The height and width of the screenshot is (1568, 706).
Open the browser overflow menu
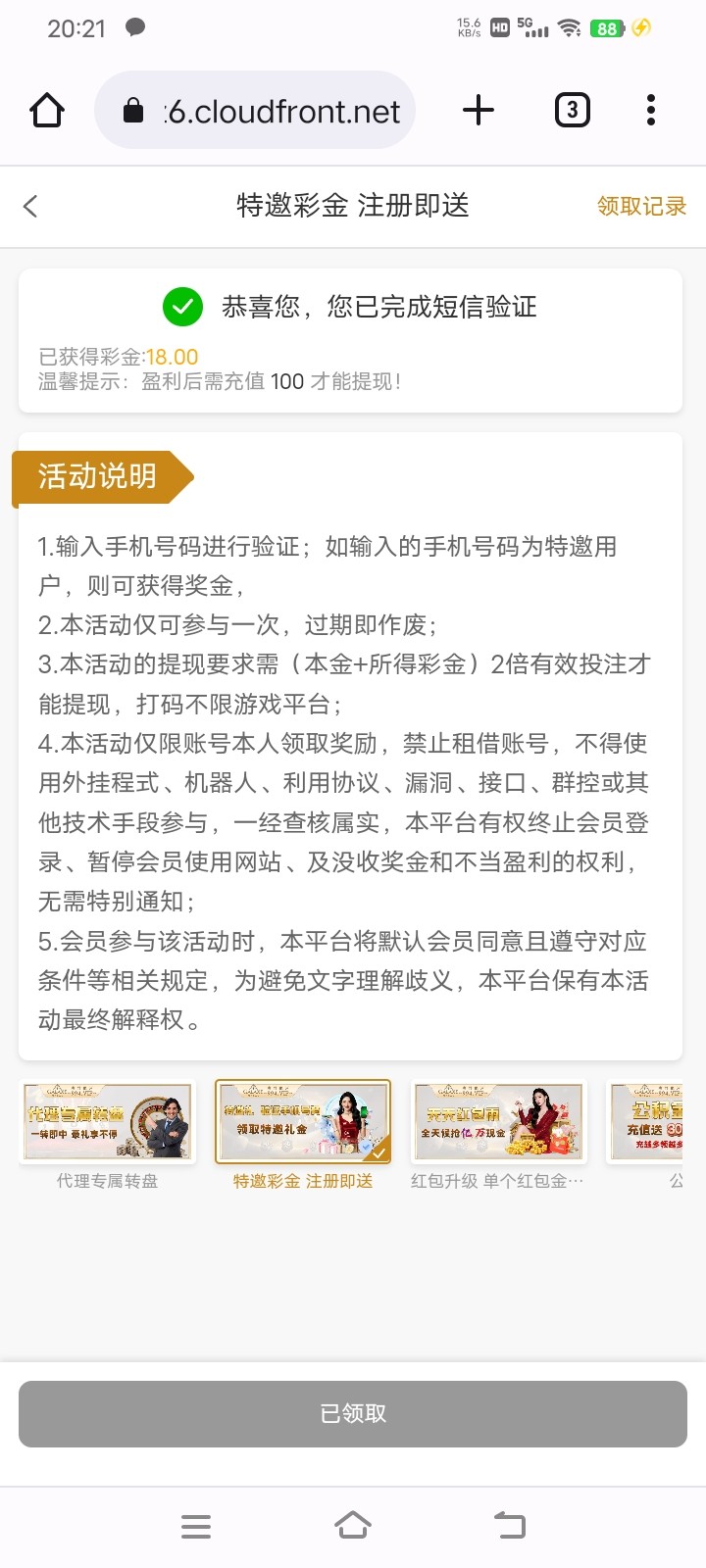coord(650,111)
